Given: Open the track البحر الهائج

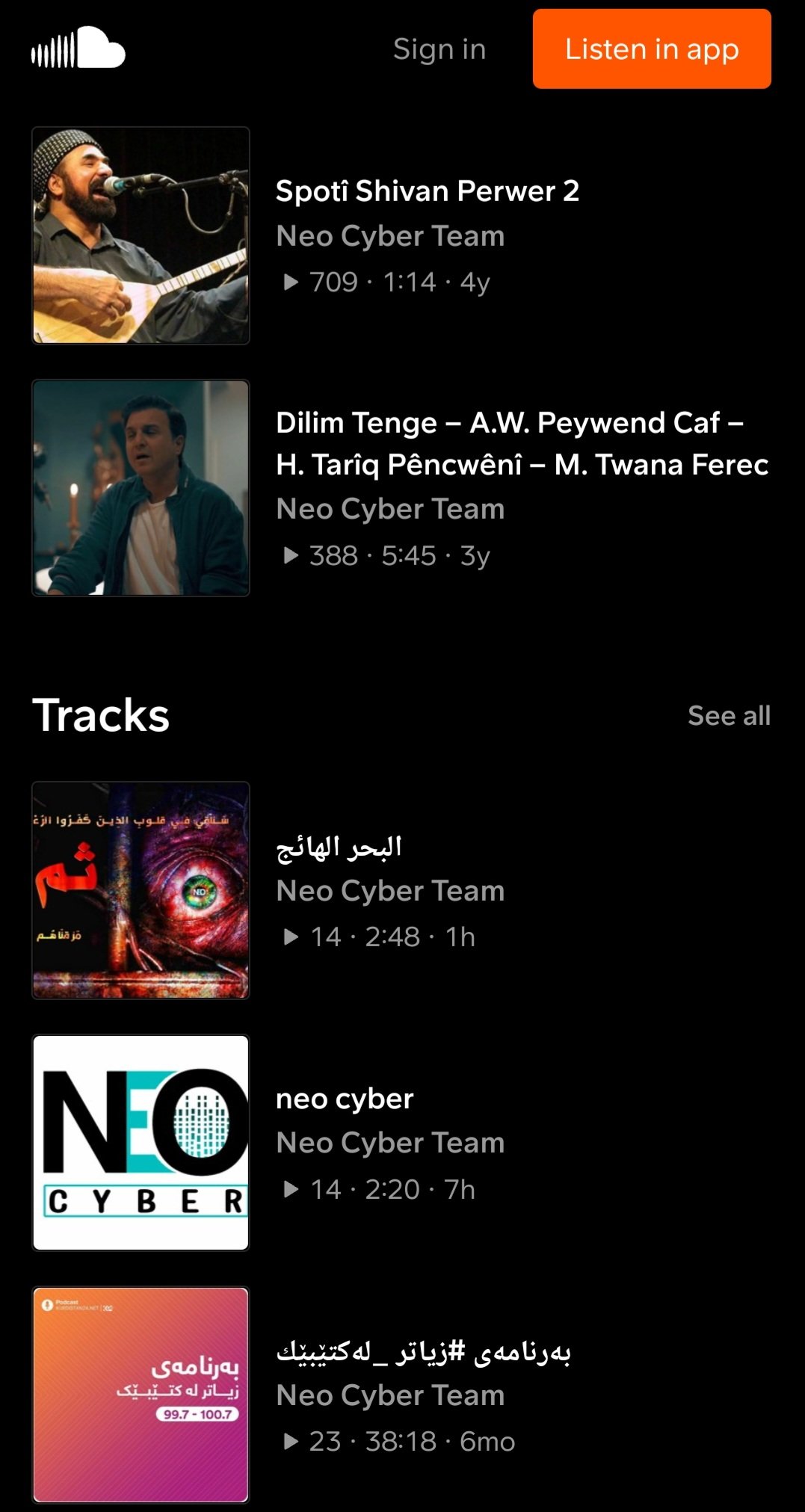Looking at the screenshot, I should pos(339,848).
